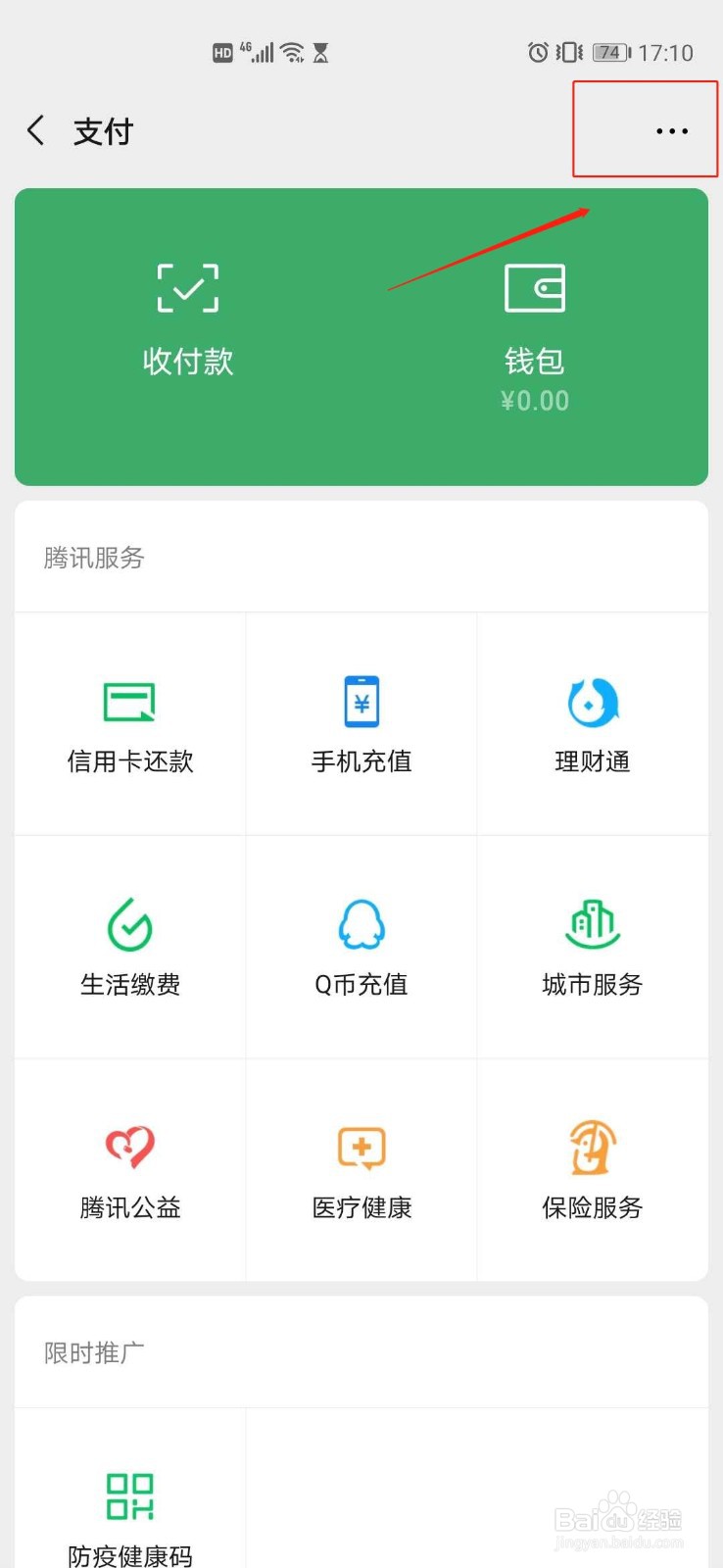Tap the alarm clock status icon

click(x=537, y=53)
